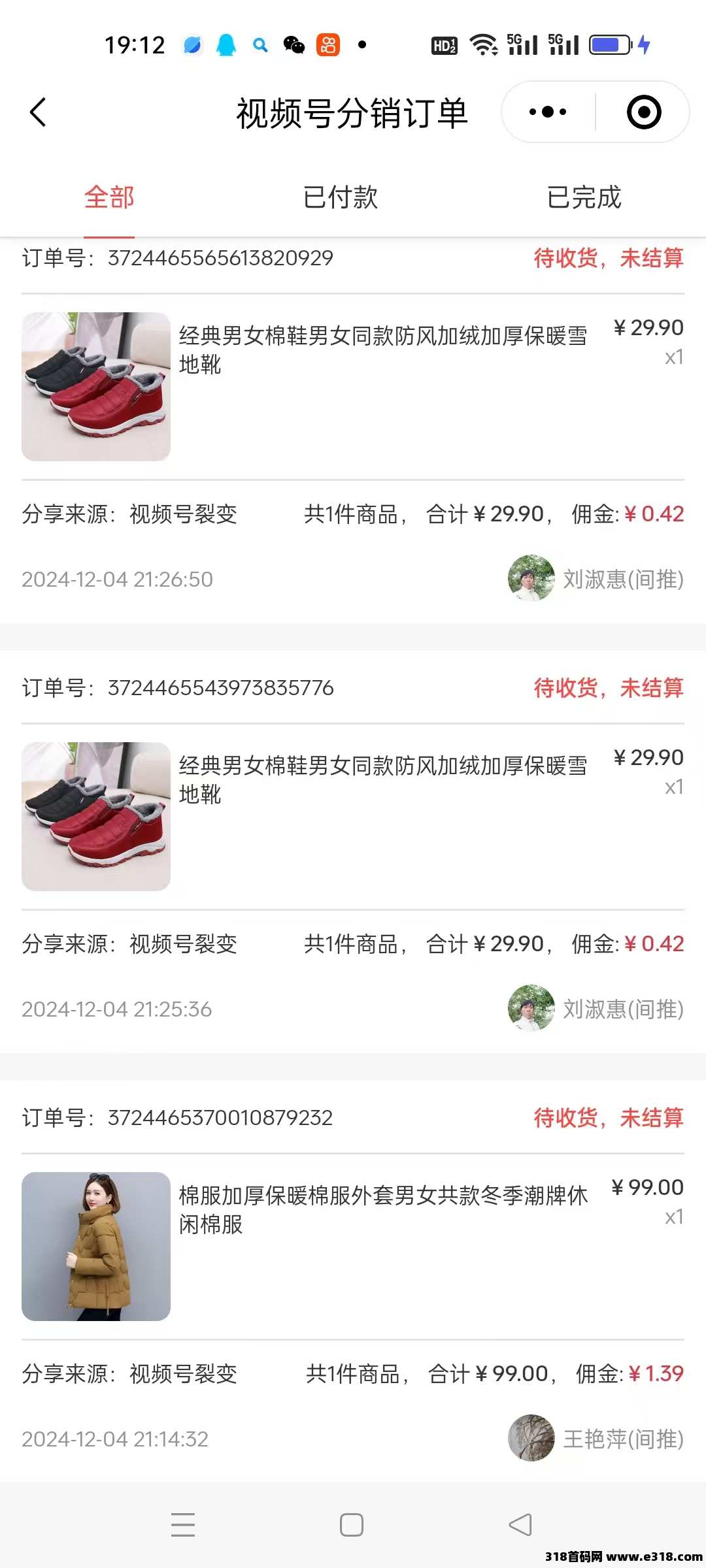Close the mini program with the circle button
The image size is (706, 1568).
tap(644, 112)
